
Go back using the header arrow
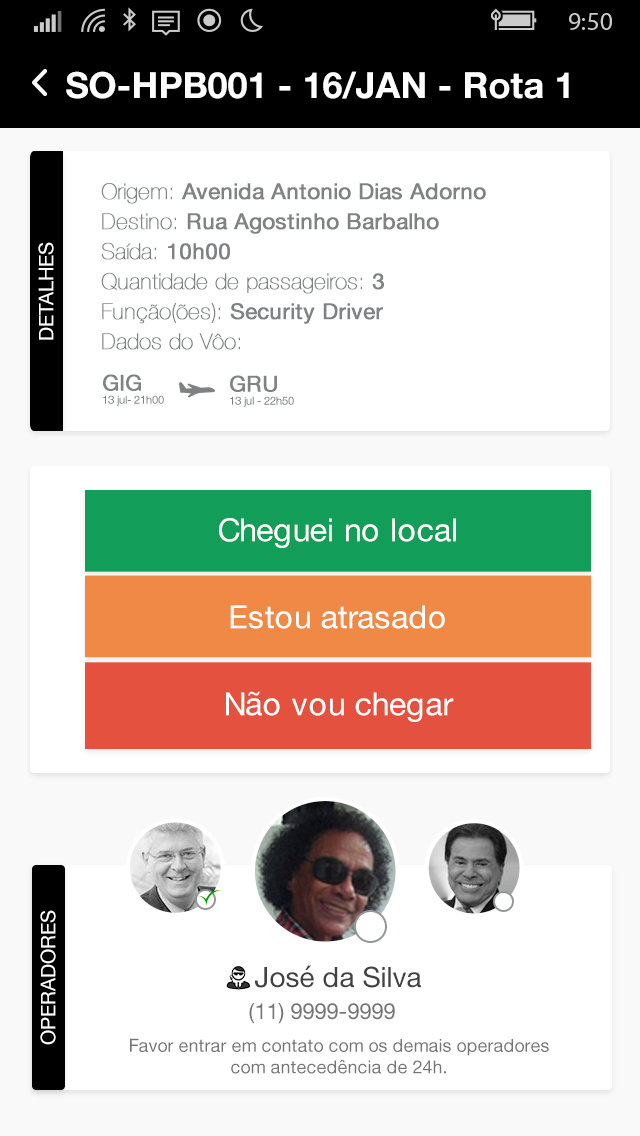point(41,83)
